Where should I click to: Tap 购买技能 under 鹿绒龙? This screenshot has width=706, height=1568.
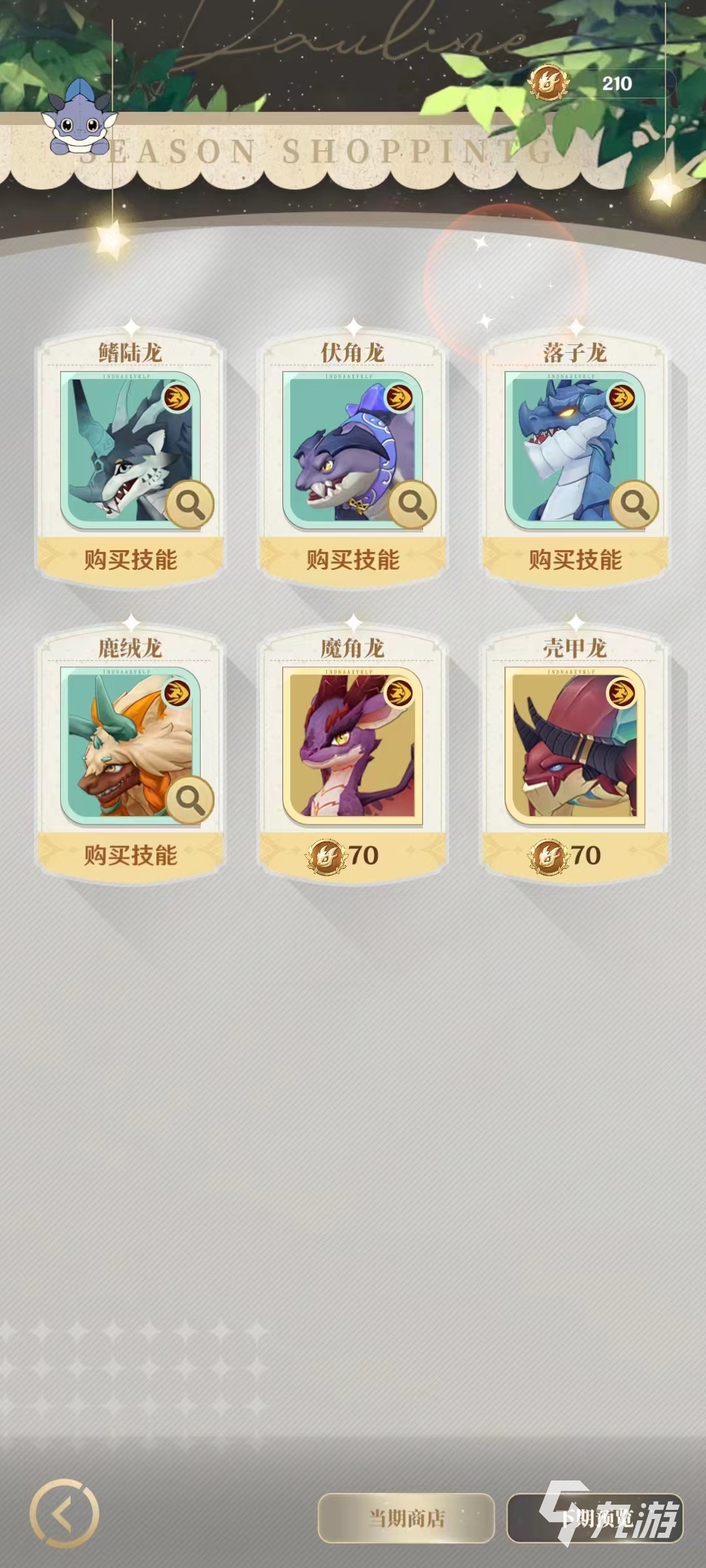pyautogui.click(x=131, y=855)
